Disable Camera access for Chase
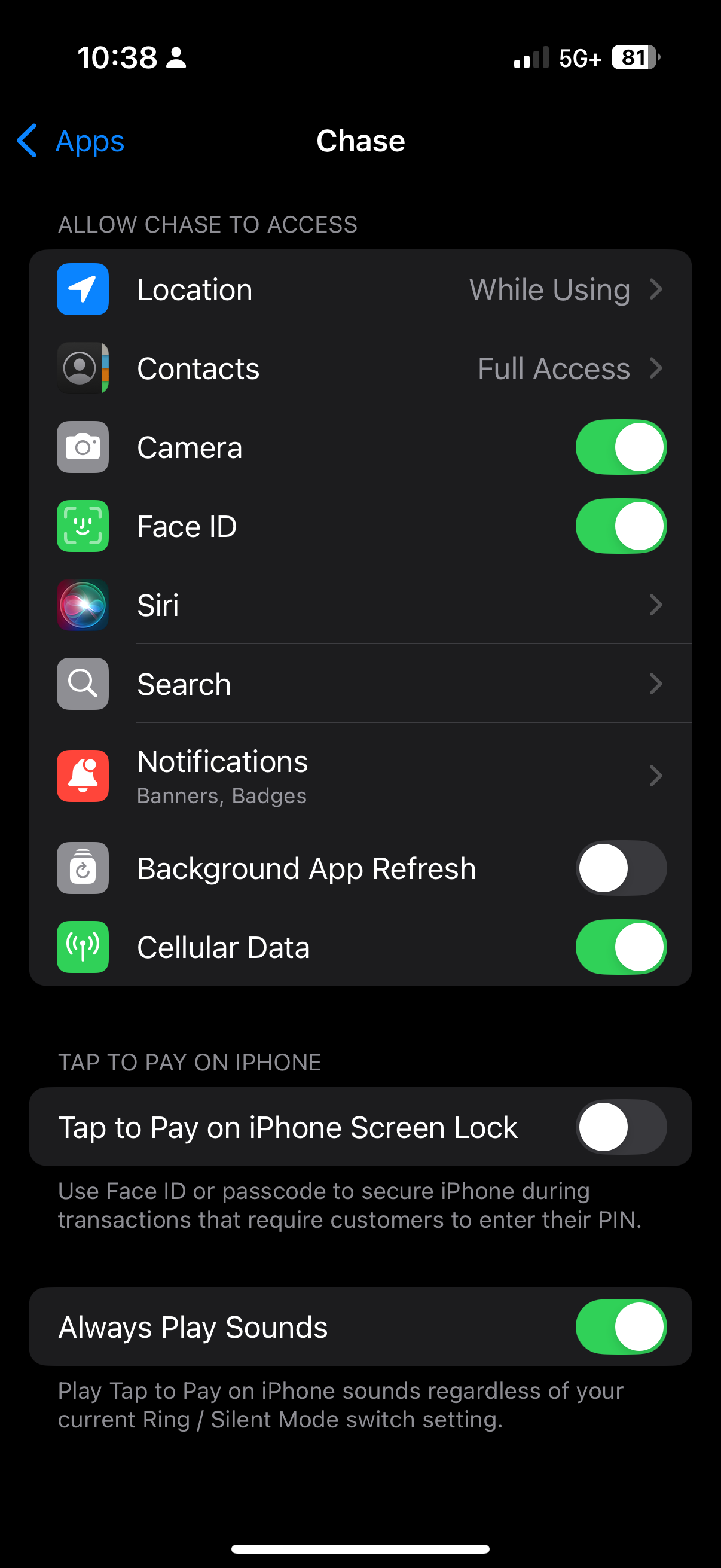This screenshot has height=1568, width=721. click(x=621, y=447)
